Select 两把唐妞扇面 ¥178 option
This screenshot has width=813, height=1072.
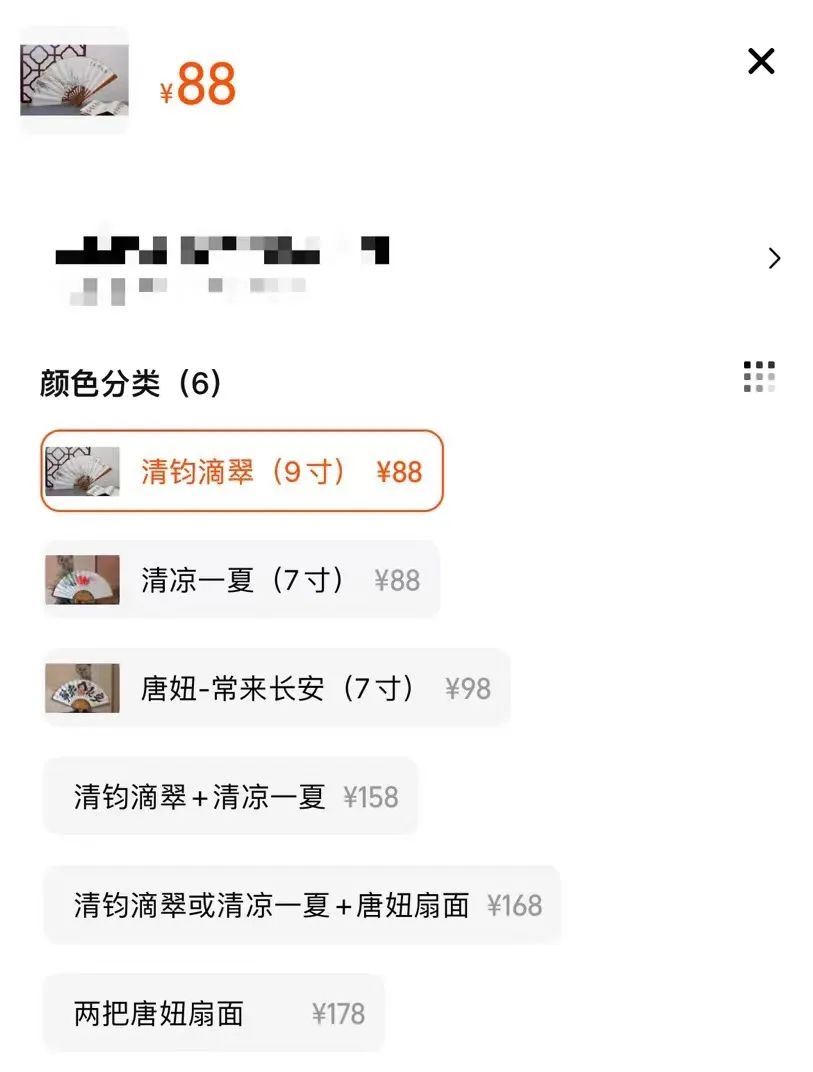pos(213,1013)
